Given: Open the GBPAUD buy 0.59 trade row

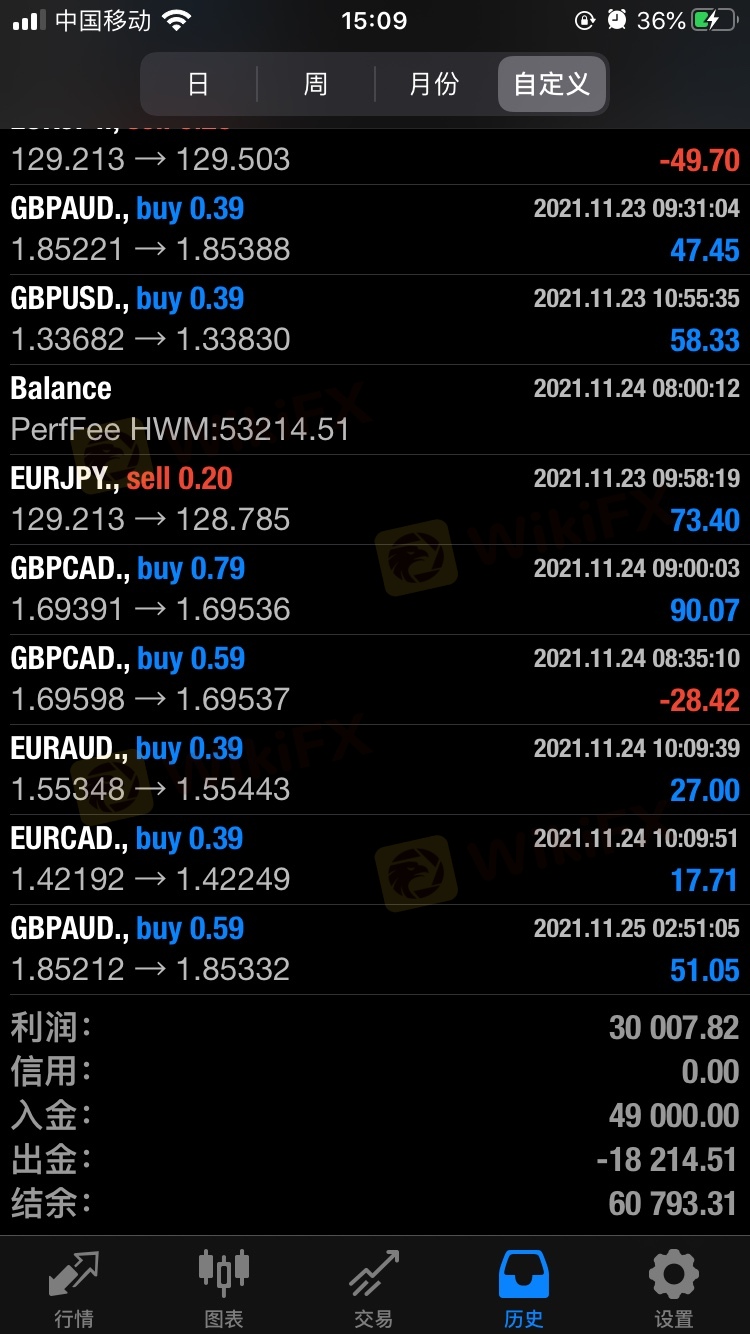Looking at the screenshot, I should tap(375, 949).
